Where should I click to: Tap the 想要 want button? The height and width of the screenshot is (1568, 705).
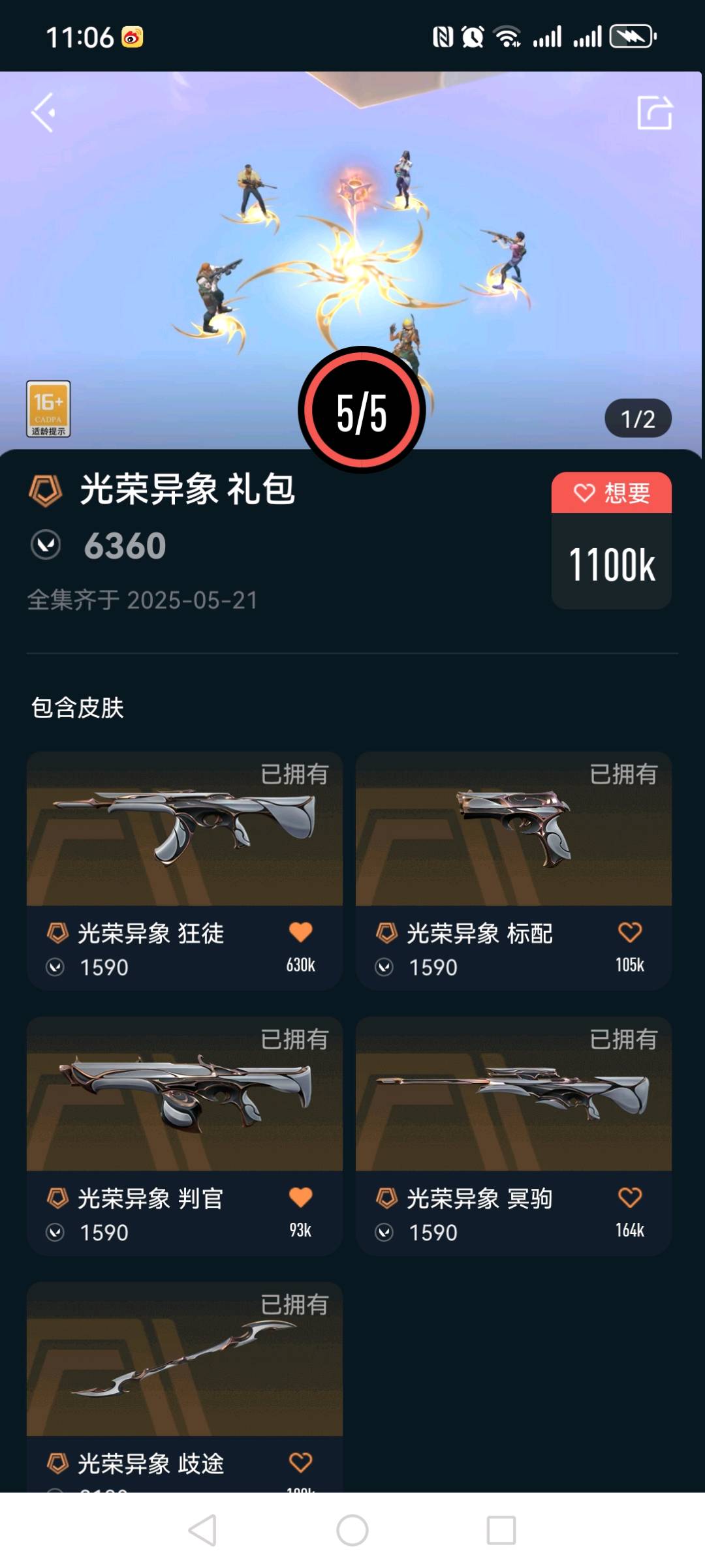[x=612, y=493]
